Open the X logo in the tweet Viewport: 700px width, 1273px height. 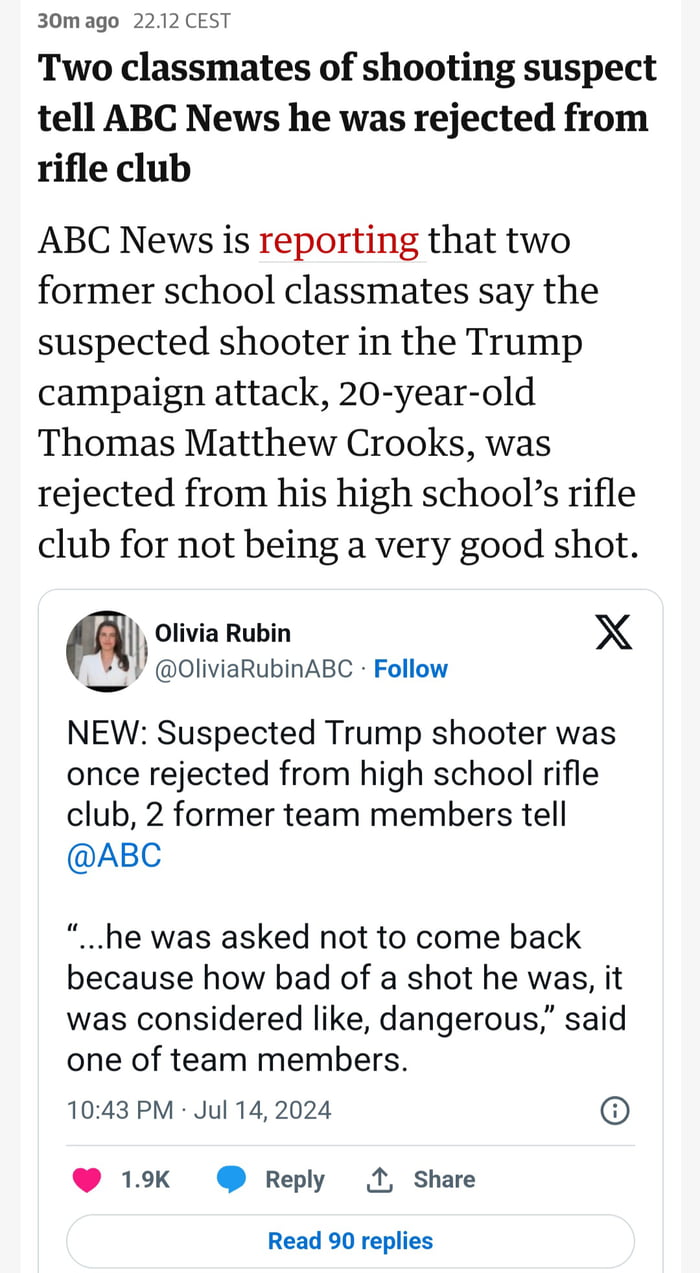tap(614, 632)
